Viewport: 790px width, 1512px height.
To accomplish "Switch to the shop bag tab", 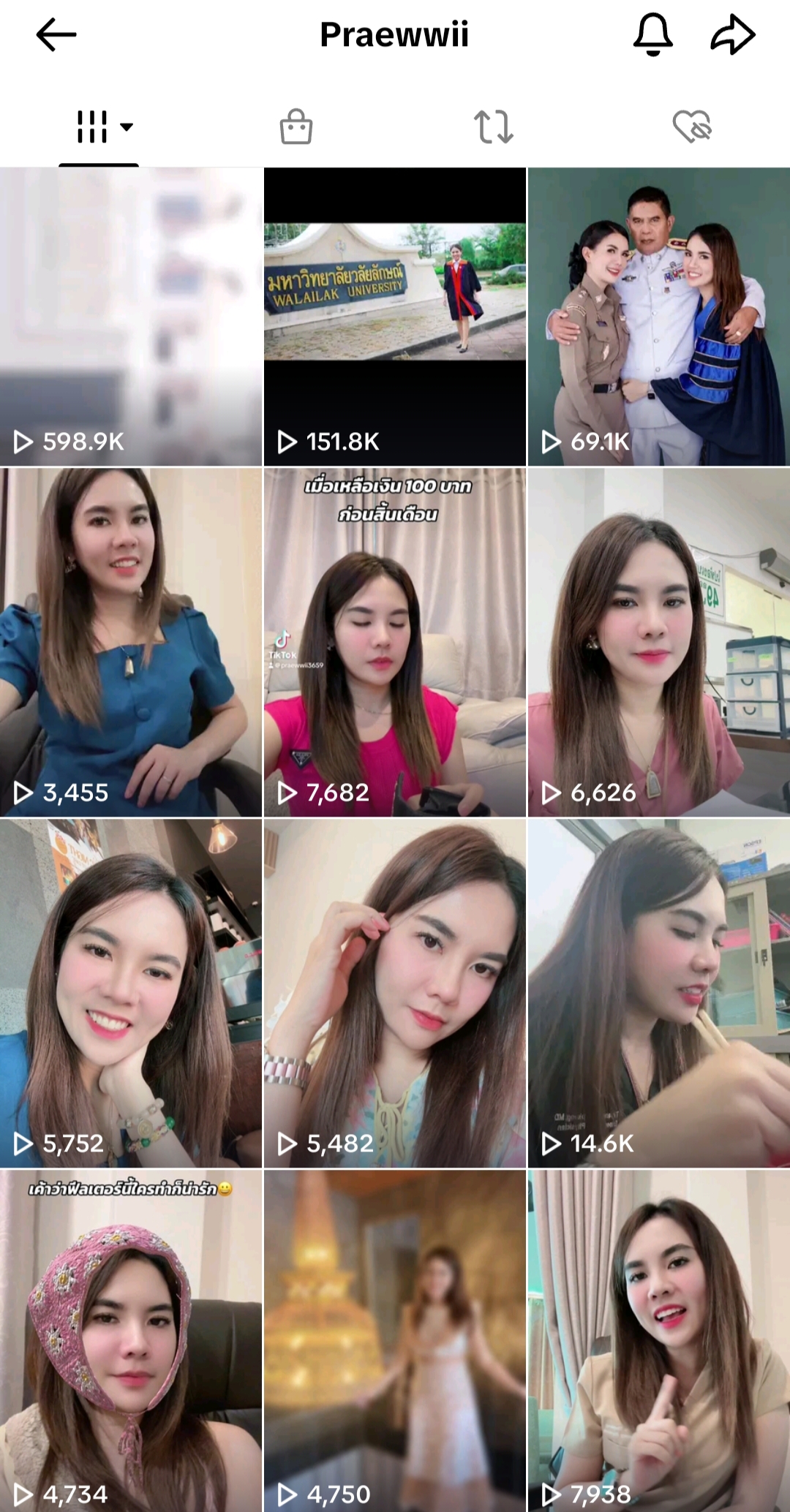I will click(x=296, y=127).
